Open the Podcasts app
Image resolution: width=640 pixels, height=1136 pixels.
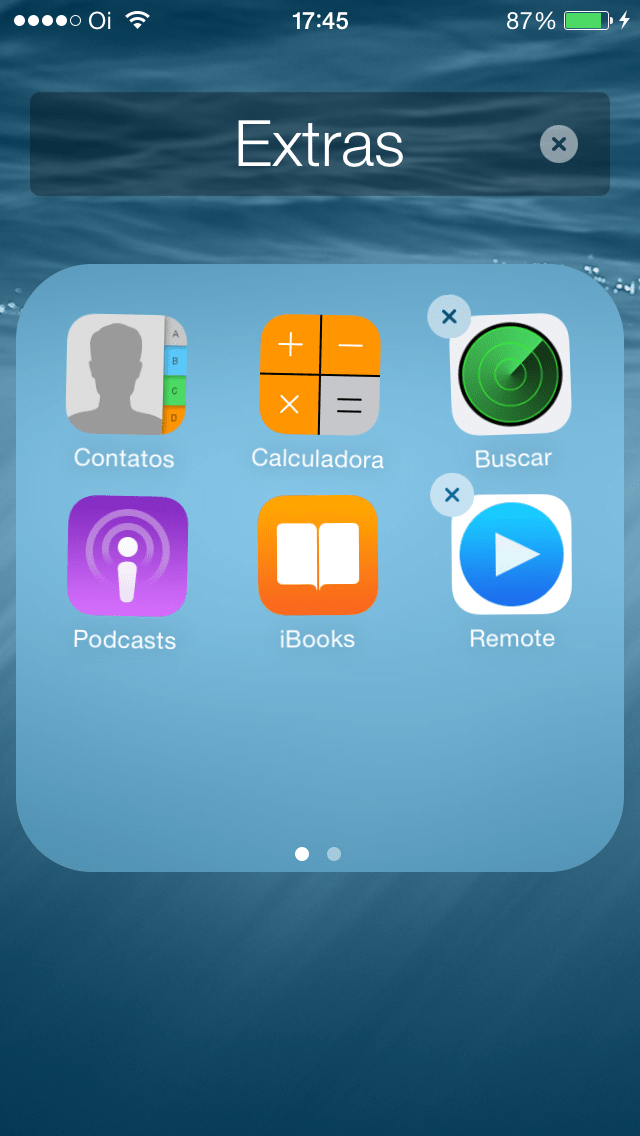click(128, 556)
